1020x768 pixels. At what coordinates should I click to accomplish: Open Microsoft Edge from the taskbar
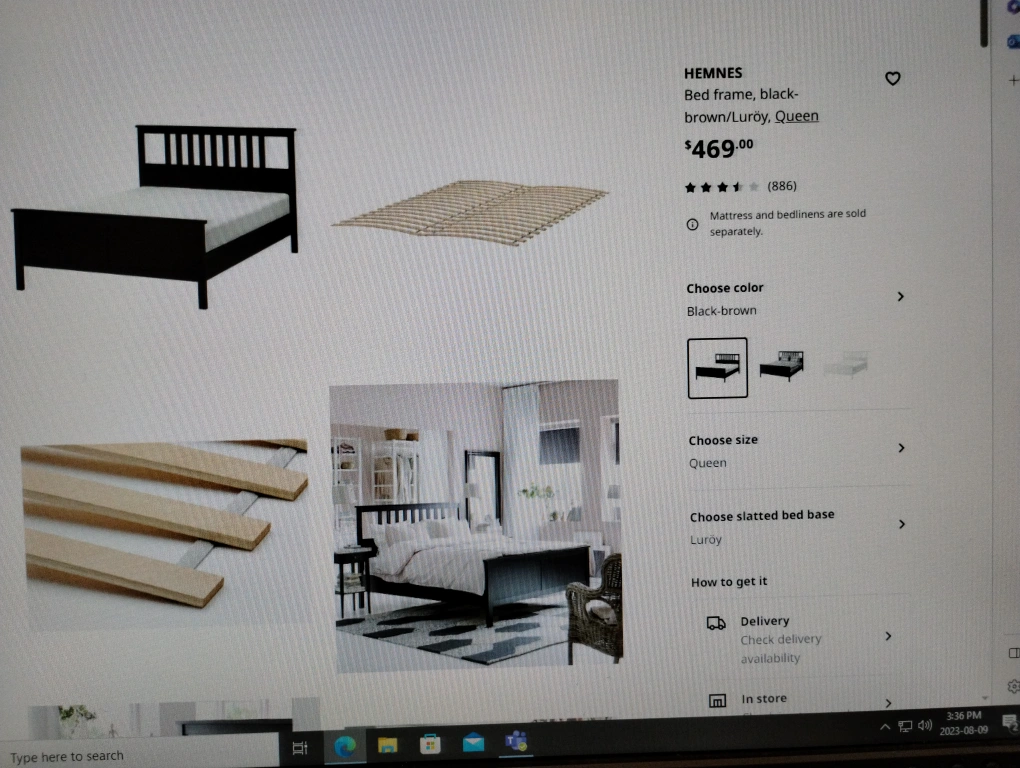[345, 746]
